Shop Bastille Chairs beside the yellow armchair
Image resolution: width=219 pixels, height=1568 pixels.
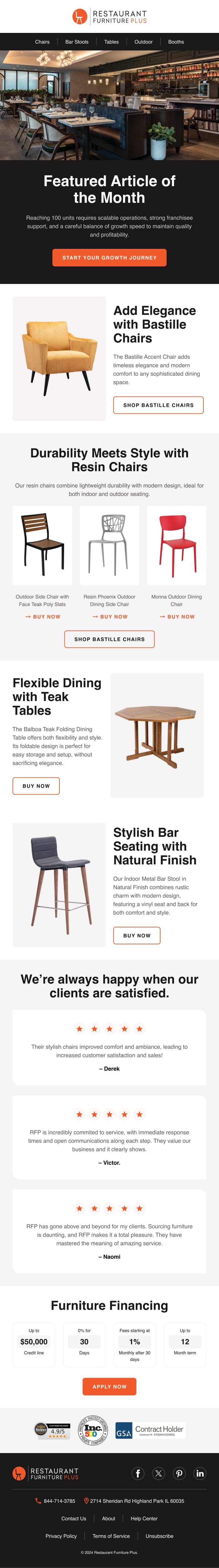click(158, 405)
